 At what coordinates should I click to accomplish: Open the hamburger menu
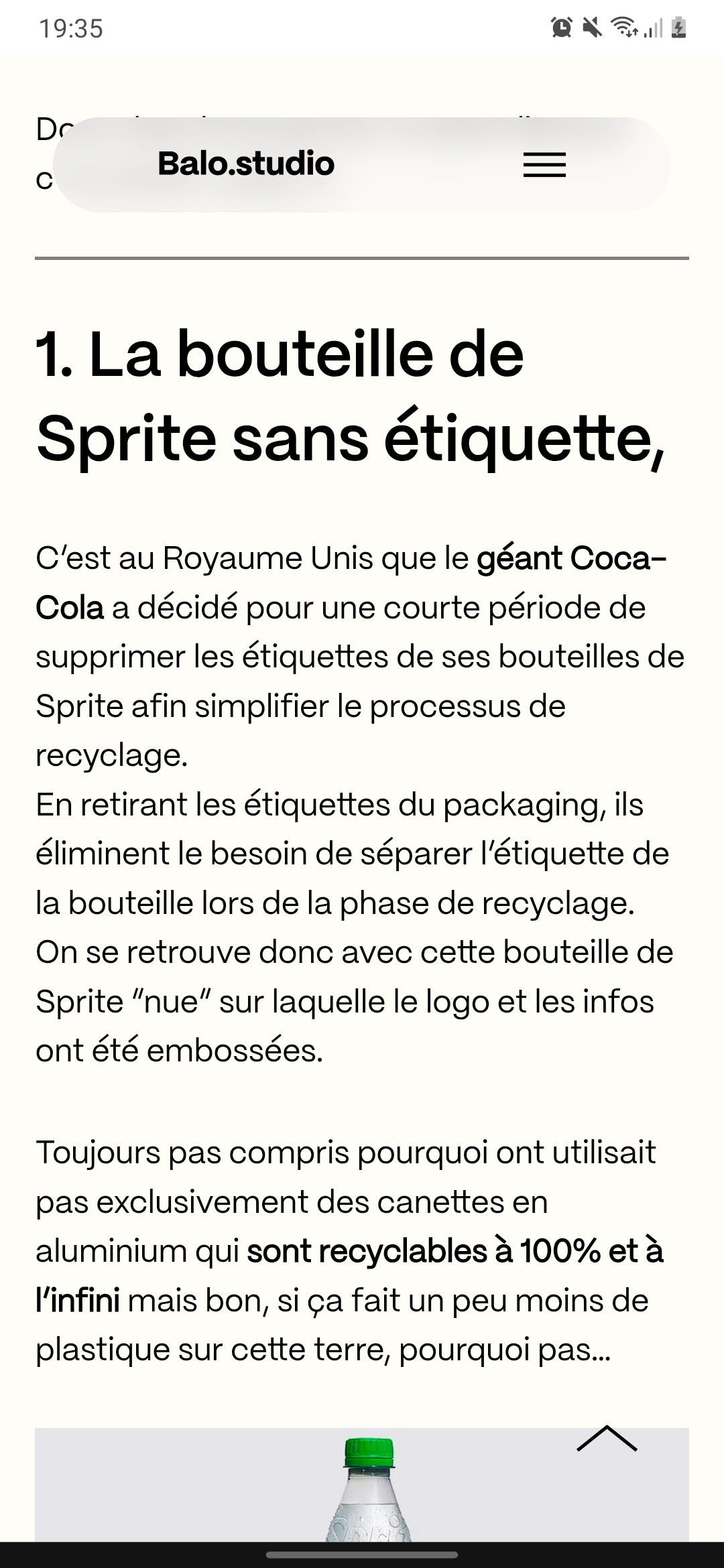(544, 165)
